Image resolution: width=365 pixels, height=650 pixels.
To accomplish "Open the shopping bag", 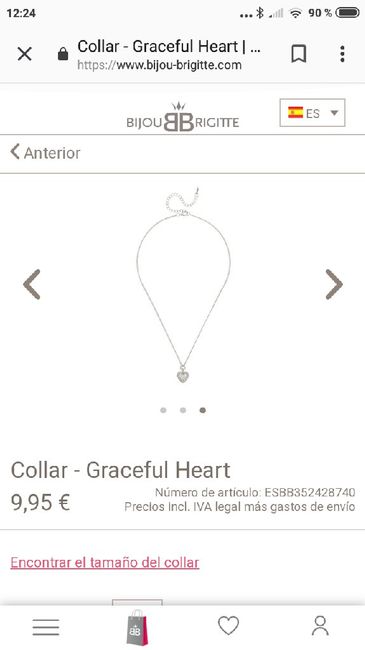I will pyautogui.click(x=137, y=628).
